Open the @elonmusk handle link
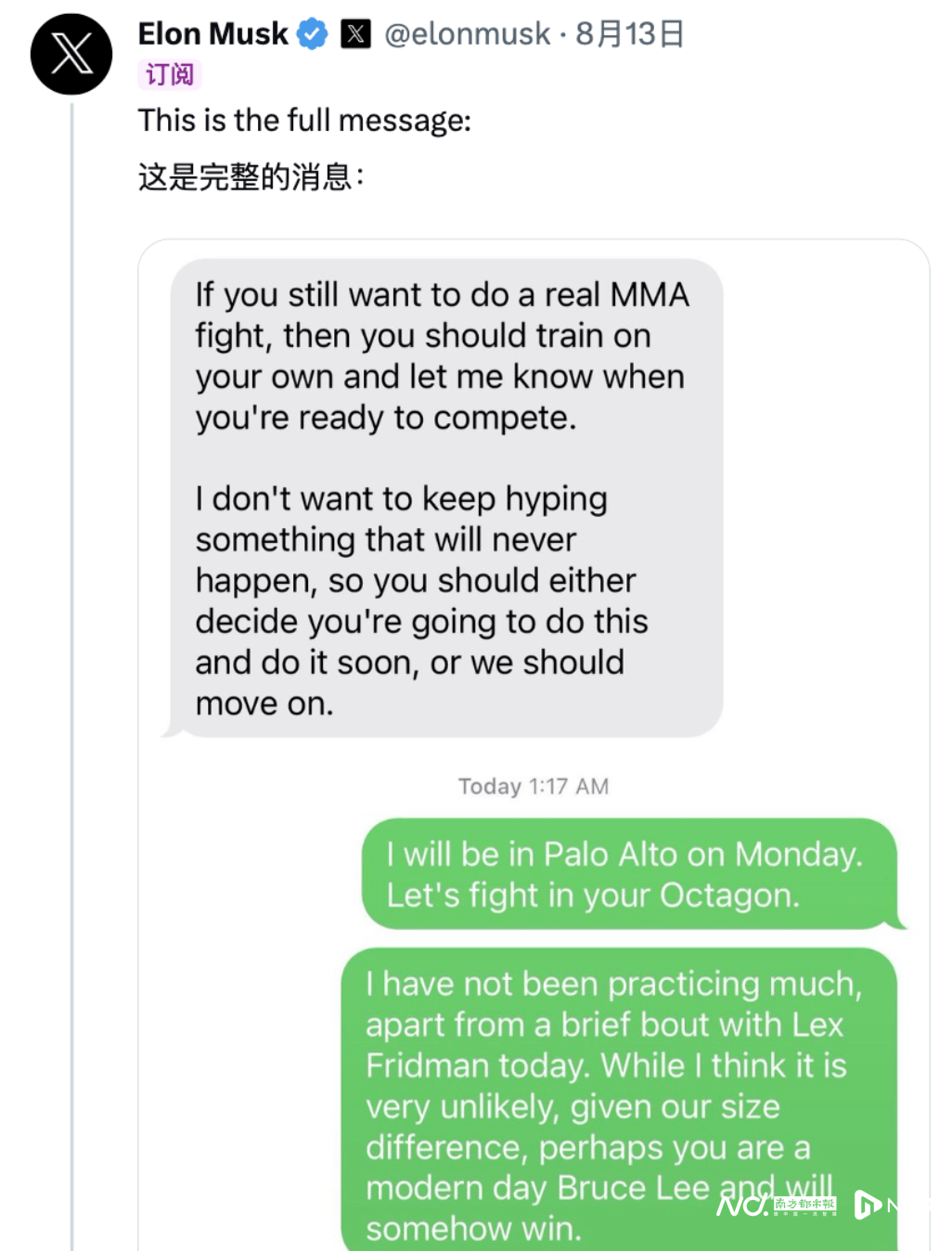Screen dimensions: 952x1251 [x=467, y=34]
